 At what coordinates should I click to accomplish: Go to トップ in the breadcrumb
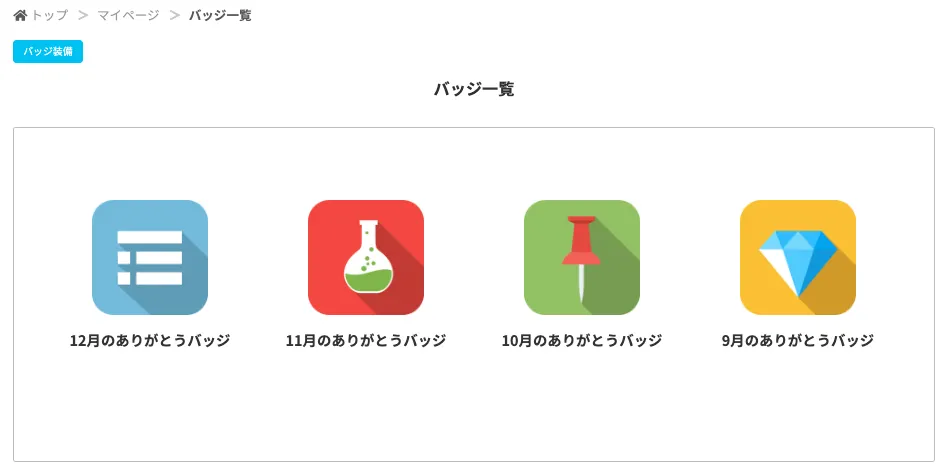(x=49, y=15)
